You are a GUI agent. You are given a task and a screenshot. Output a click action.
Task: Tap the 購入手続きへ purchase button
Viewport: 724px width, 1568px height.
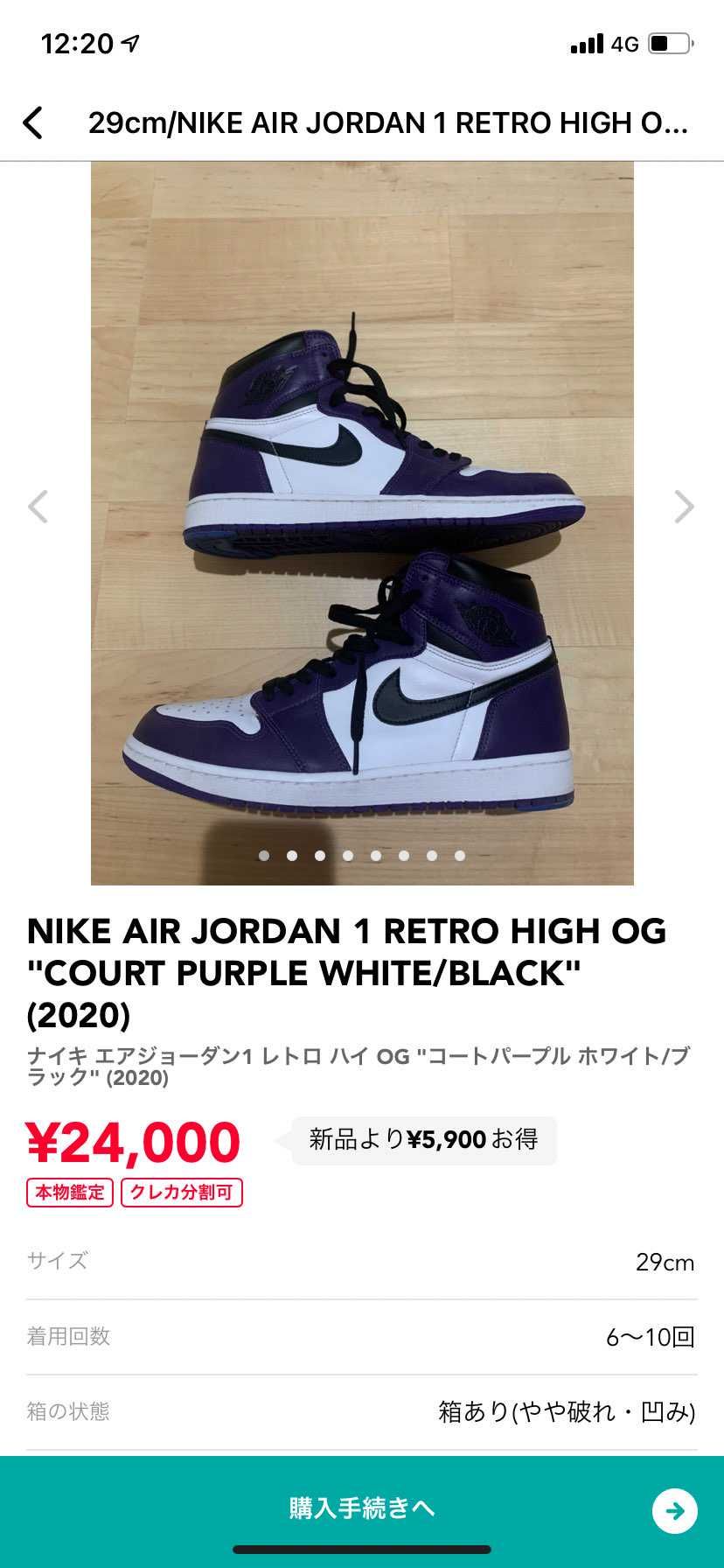click(x=362, y=1509)
